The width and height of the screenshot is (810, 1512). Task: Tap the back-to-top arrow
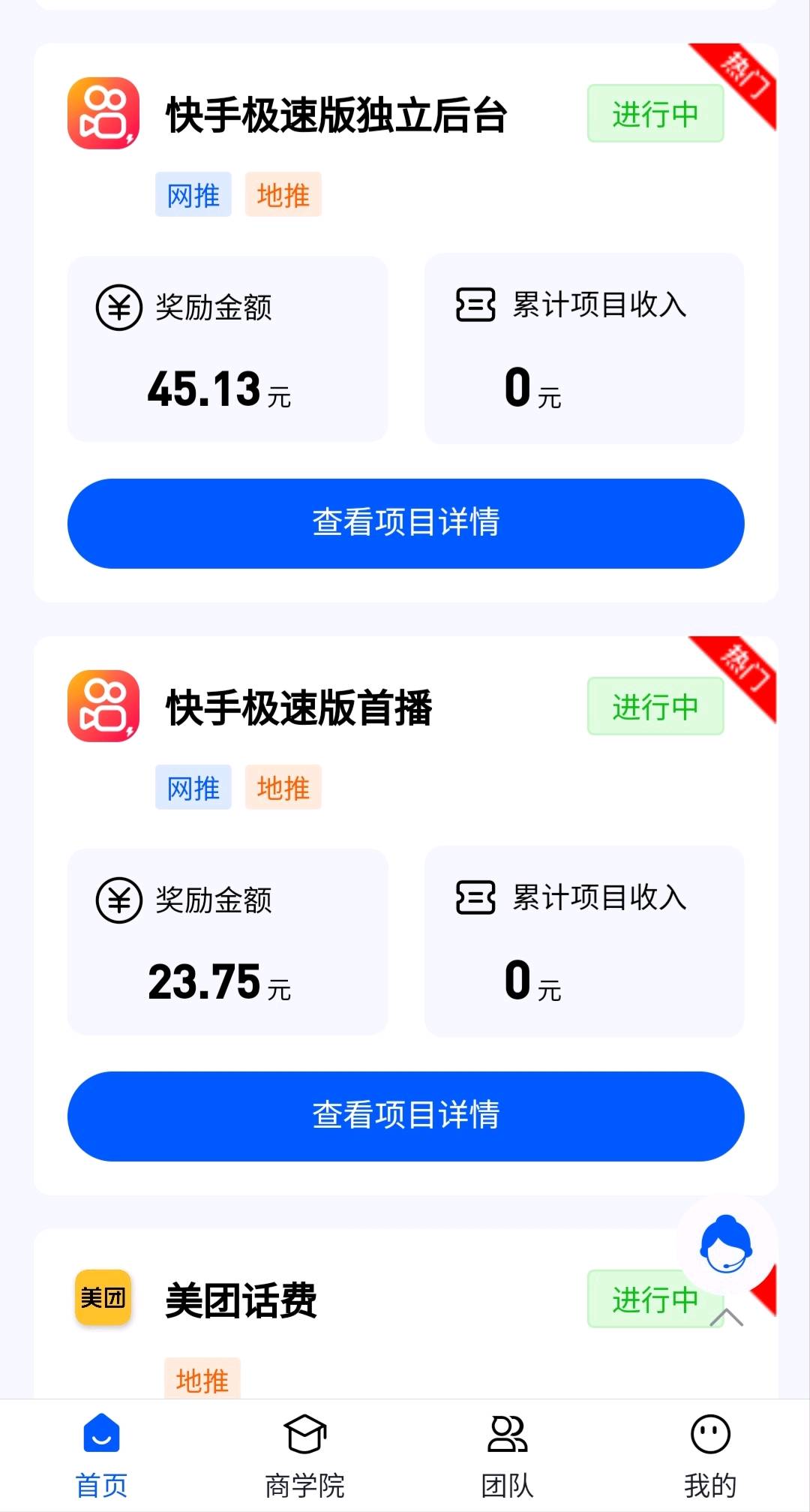point(726,1318)
